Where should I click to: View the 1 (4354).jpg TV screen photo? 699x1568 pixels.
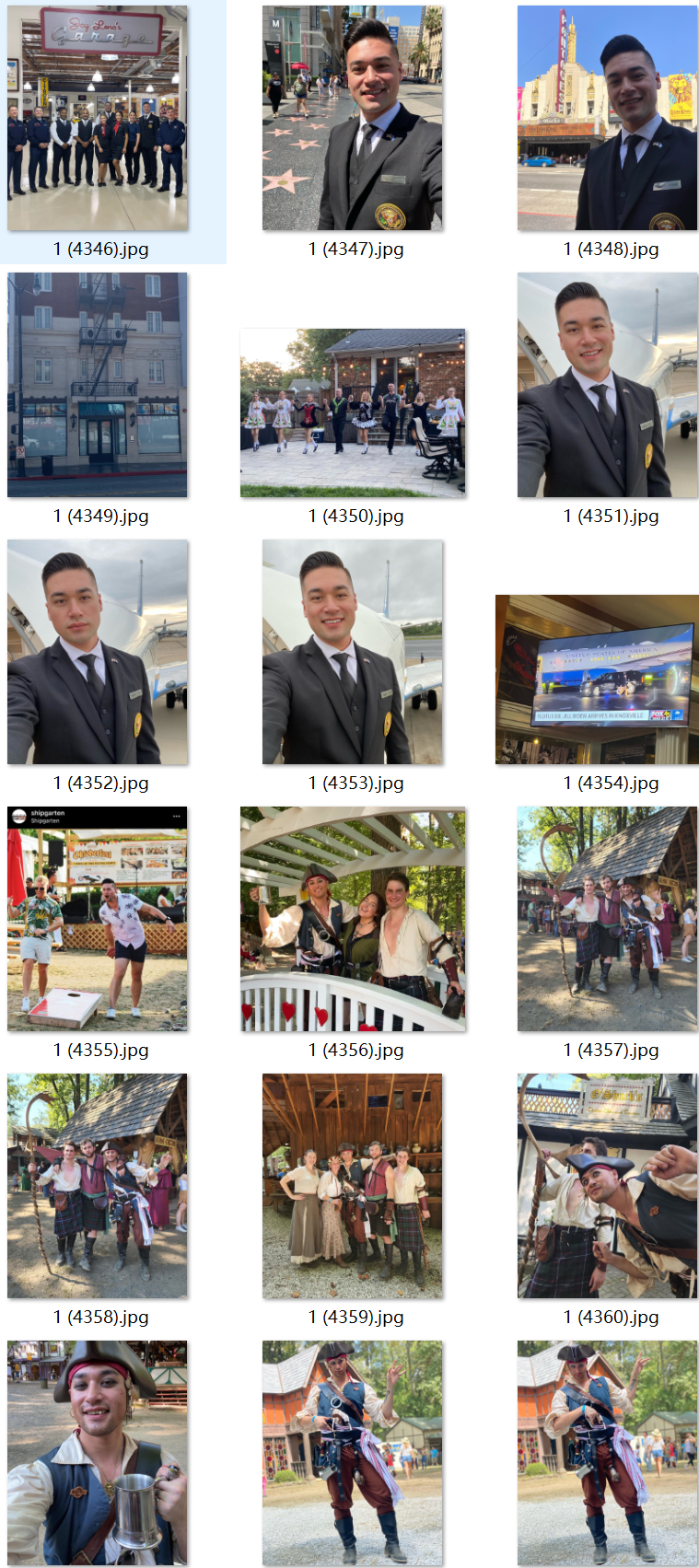597,679
